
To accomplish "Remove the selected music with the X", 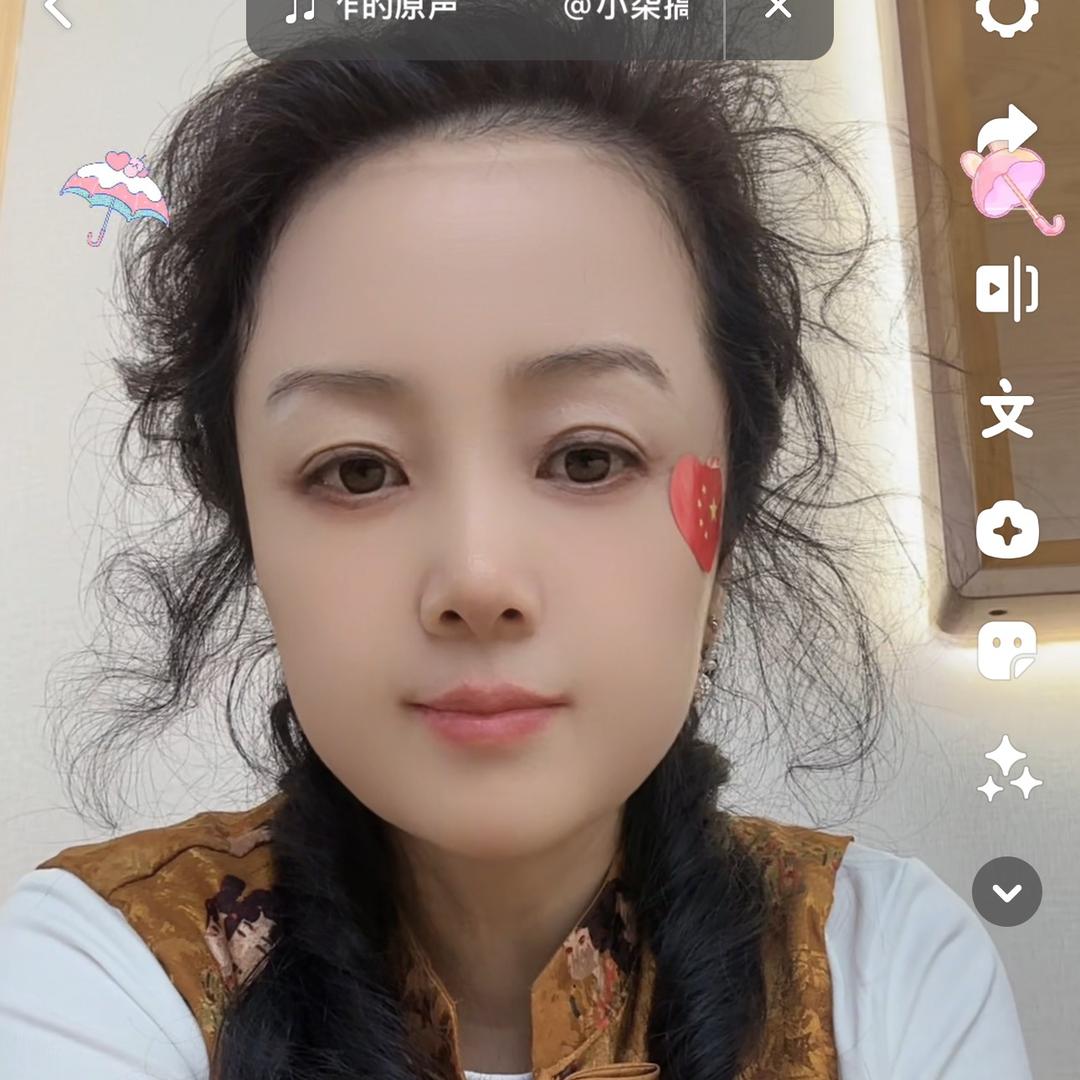I will tap(778, 10).
